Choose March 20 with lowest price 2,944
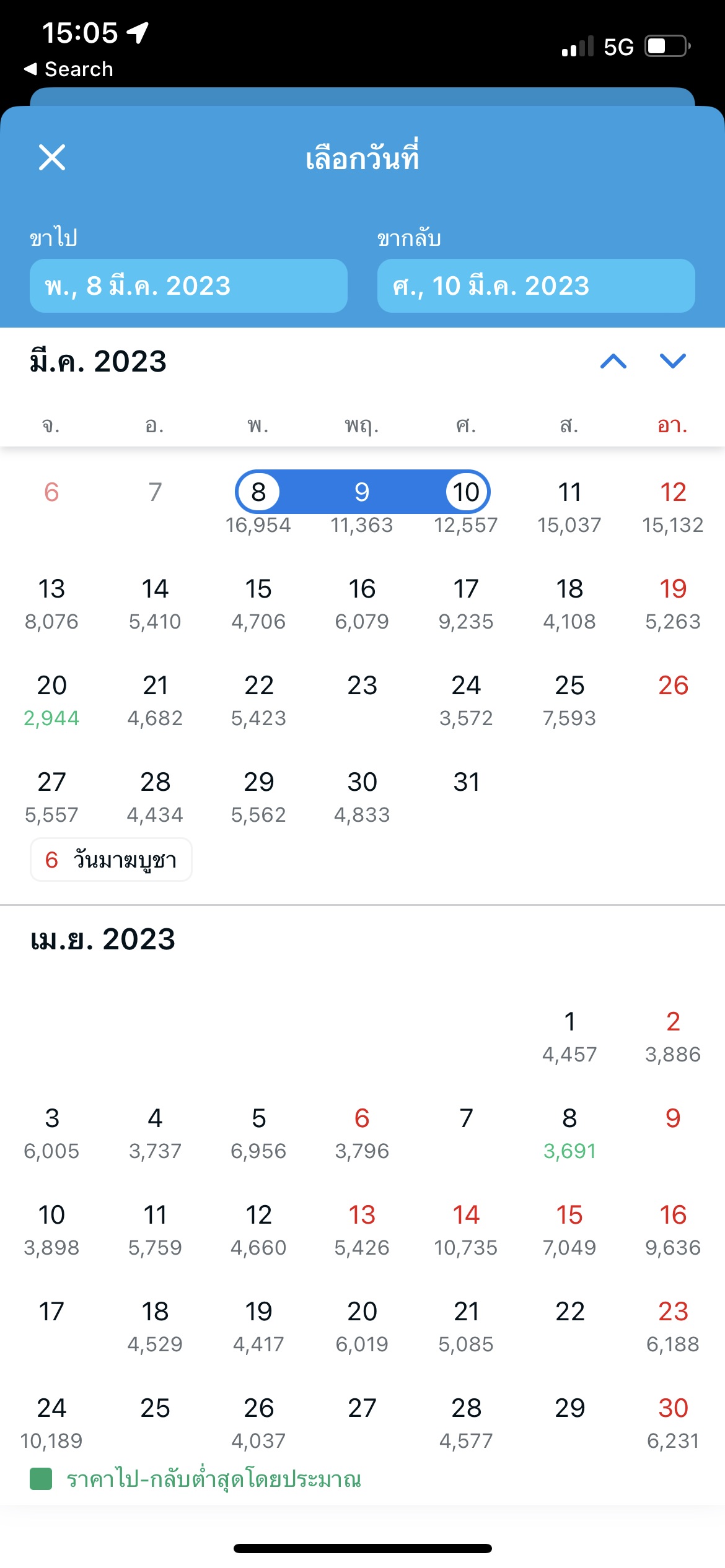 pyautogui.click(x=51, y=699)
